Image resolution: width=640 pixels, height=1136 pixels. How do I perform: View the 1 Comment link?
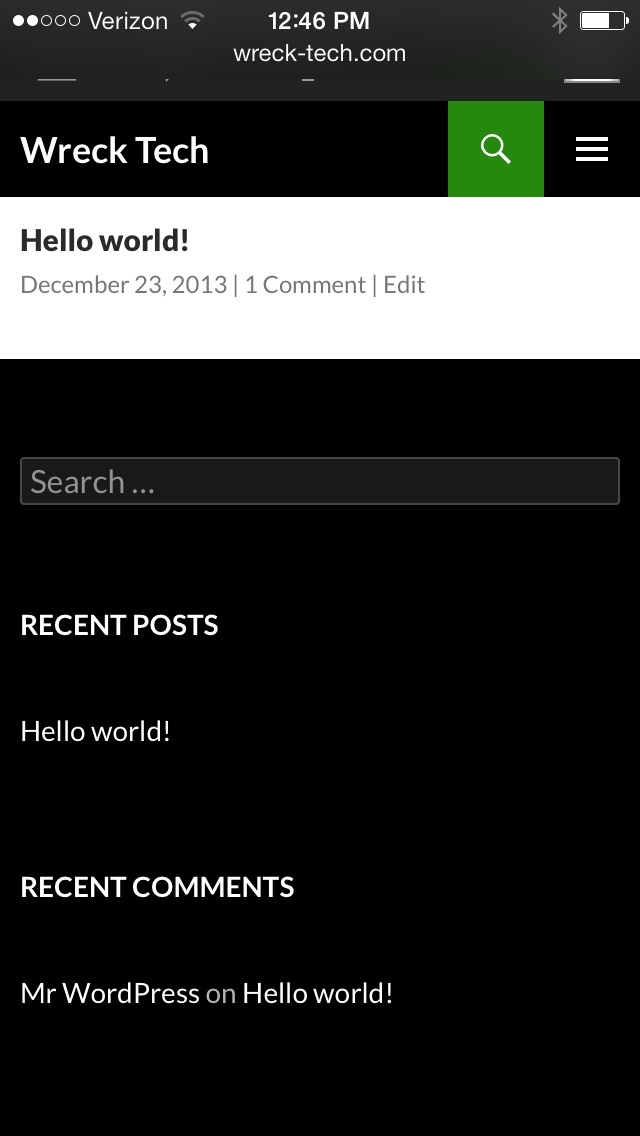[305, 285]
